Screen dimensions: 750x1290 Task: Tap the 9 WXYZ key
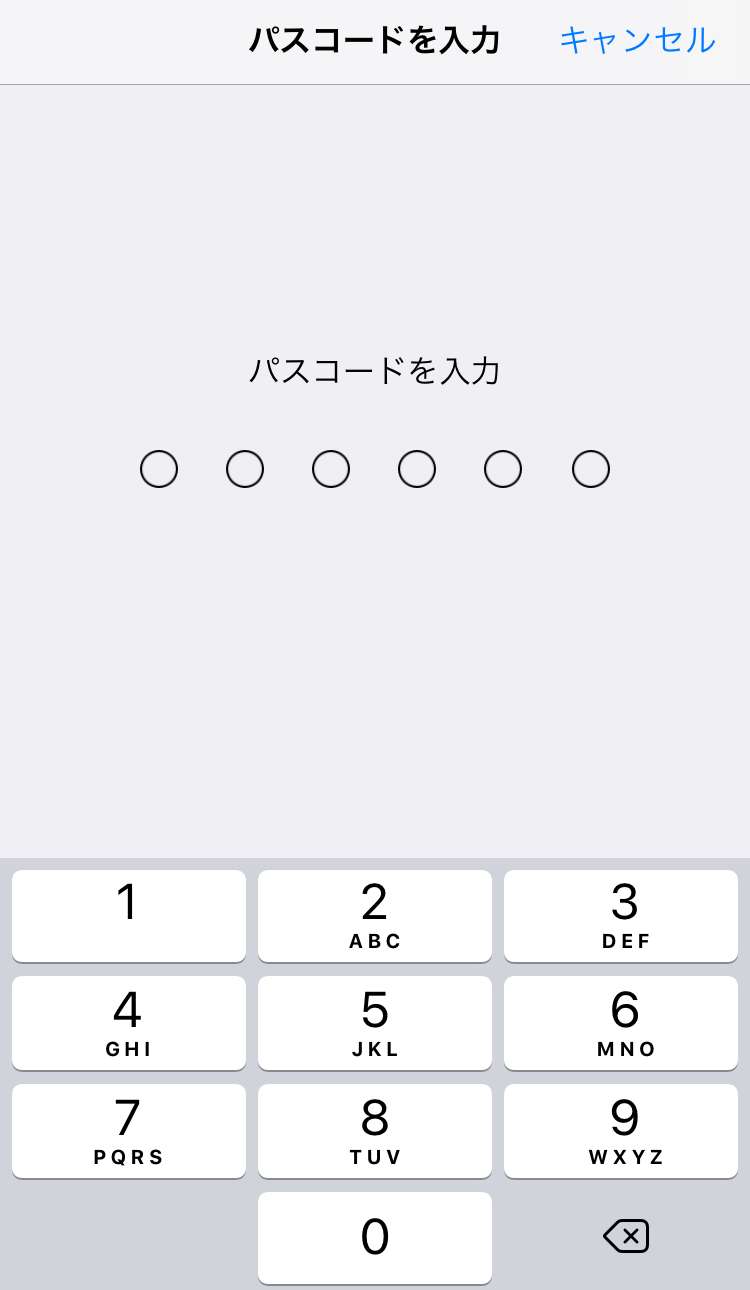(x=626, y=1130)
